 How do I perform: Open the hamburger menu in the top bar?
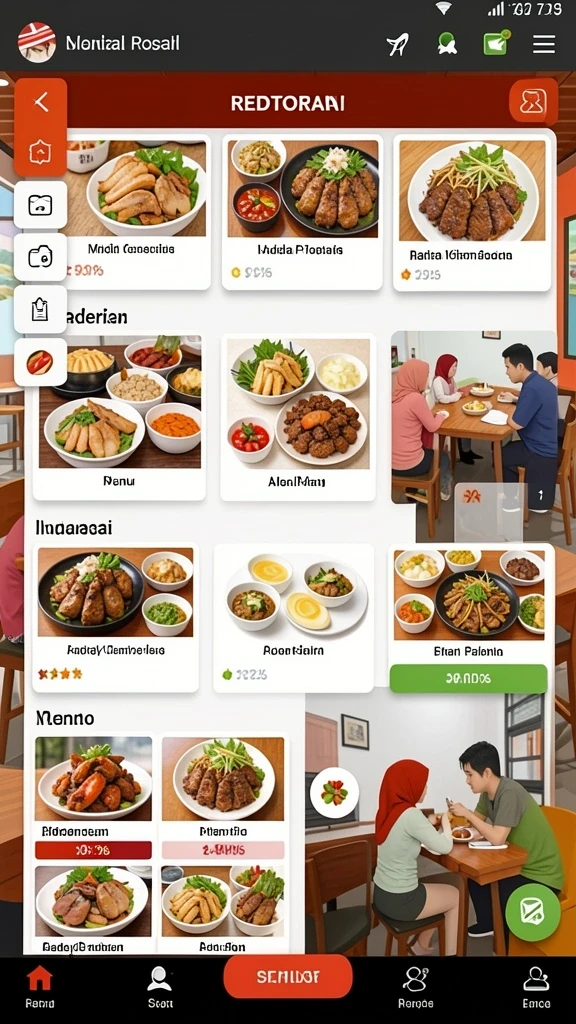(543, 44)
